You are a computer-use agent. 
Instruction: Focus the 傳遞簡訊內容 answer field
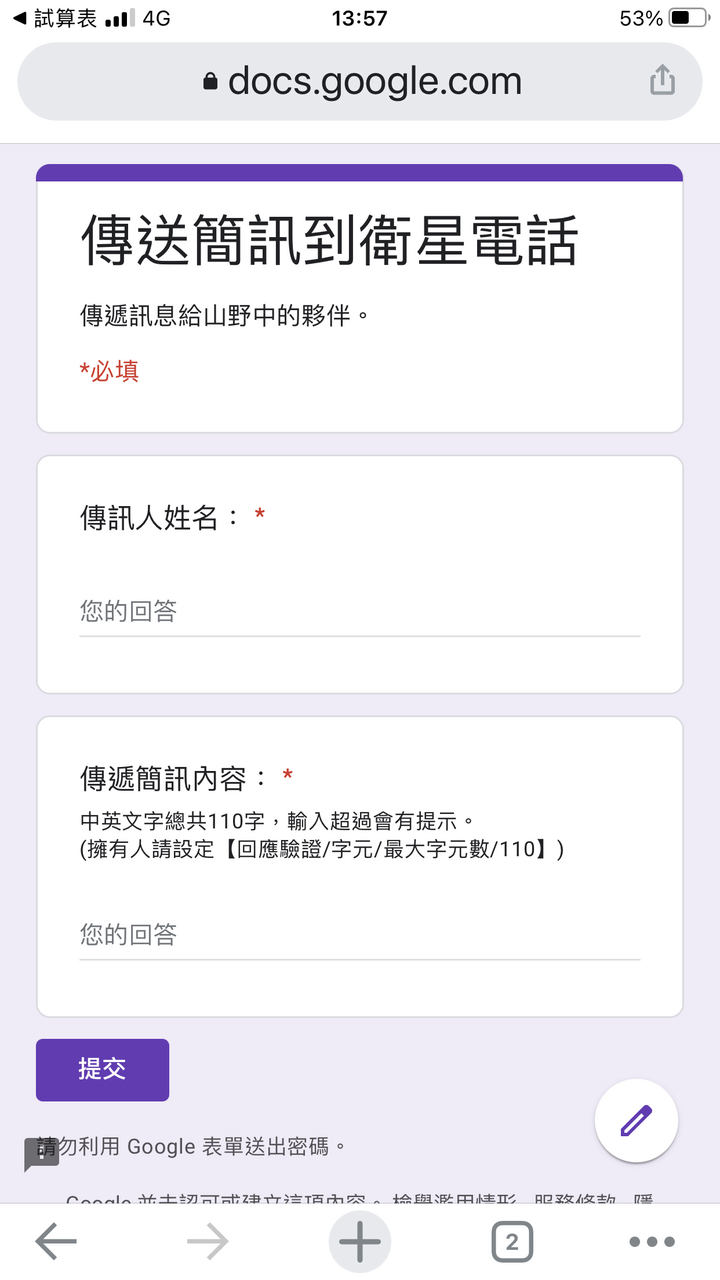tap(360, 935)
